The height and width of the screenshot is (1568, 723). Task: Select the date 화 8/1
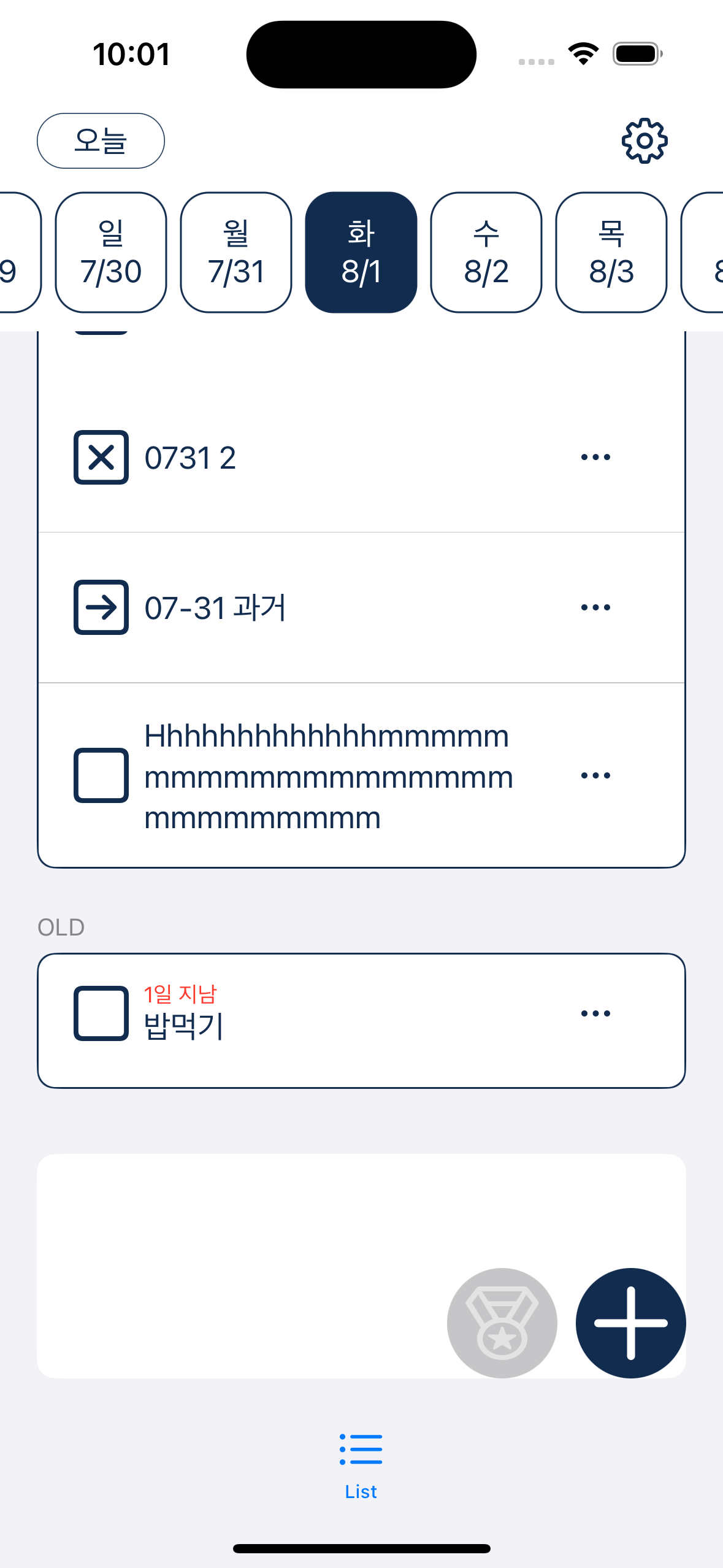[361, 252]
